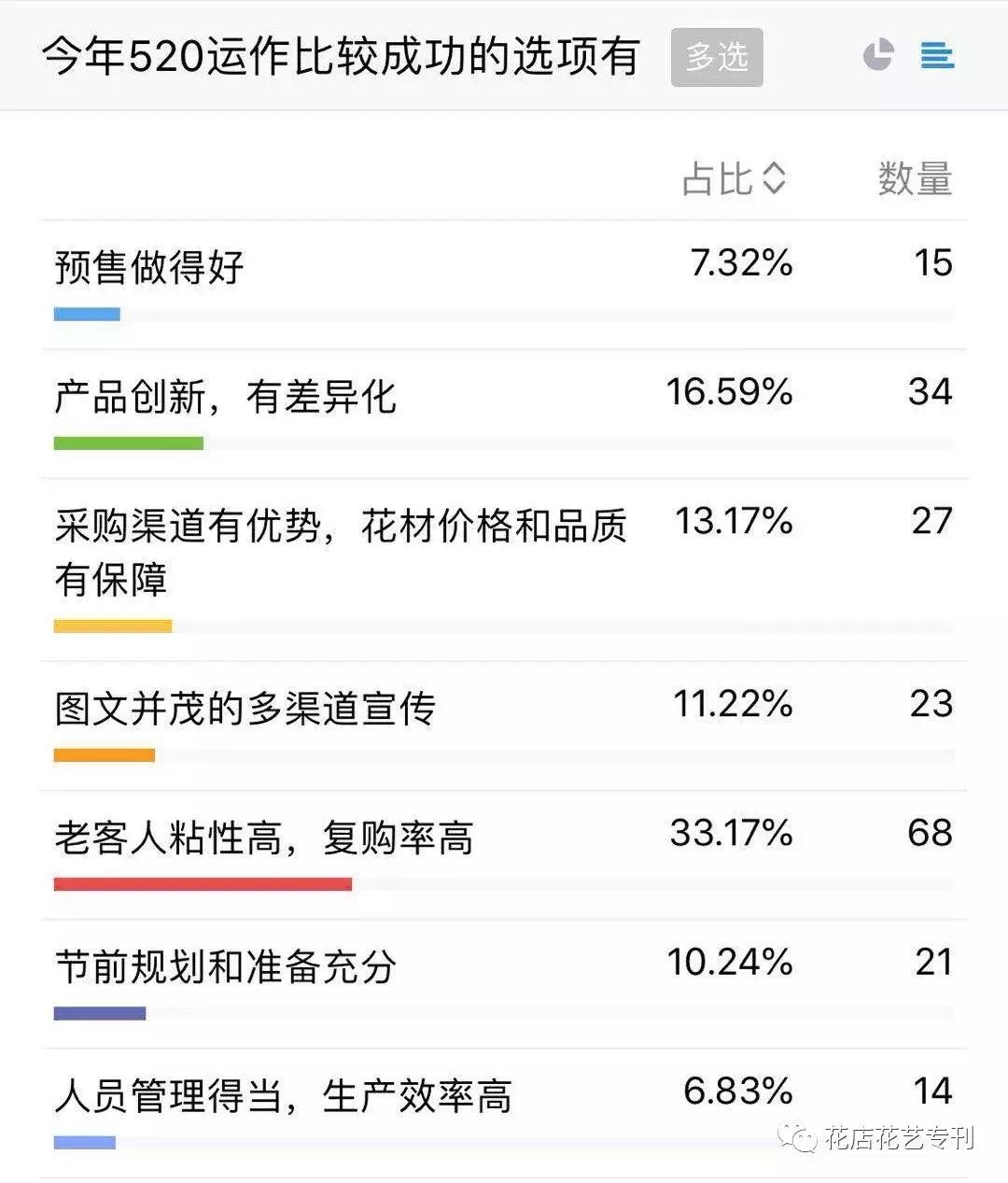Click the green bar below 产品创新
The image size is (1008, 1183).
(129, 442)
